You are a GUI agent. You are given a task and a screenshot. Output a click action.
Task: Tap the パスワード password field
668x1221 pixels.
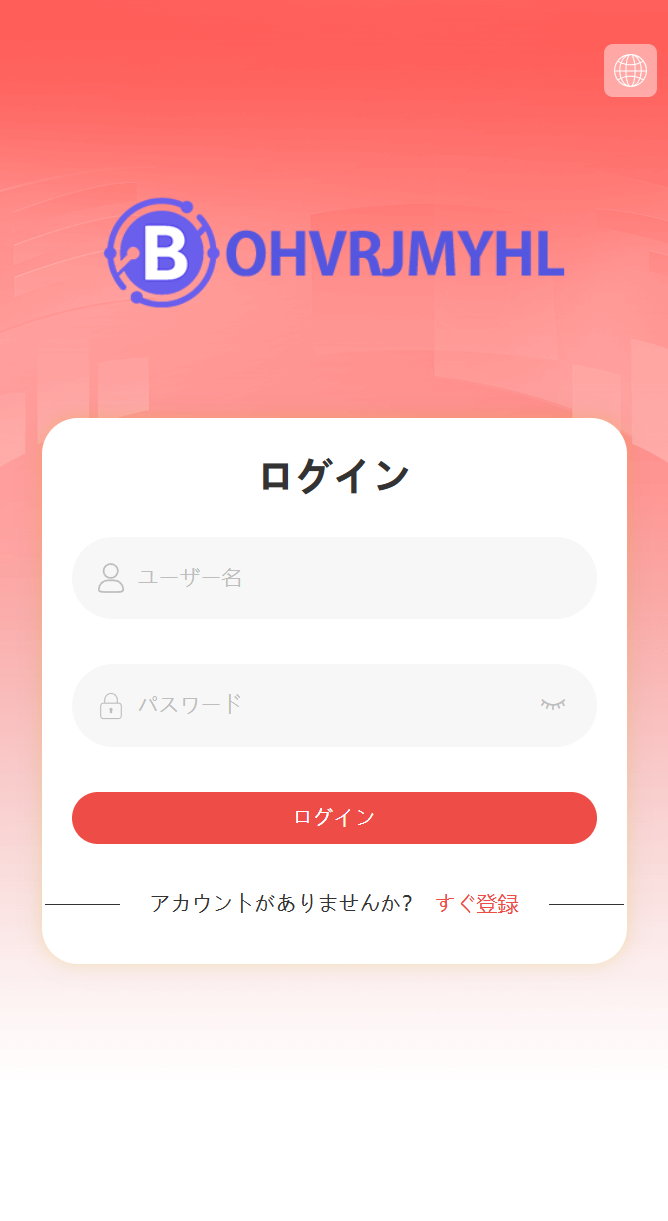334,705
